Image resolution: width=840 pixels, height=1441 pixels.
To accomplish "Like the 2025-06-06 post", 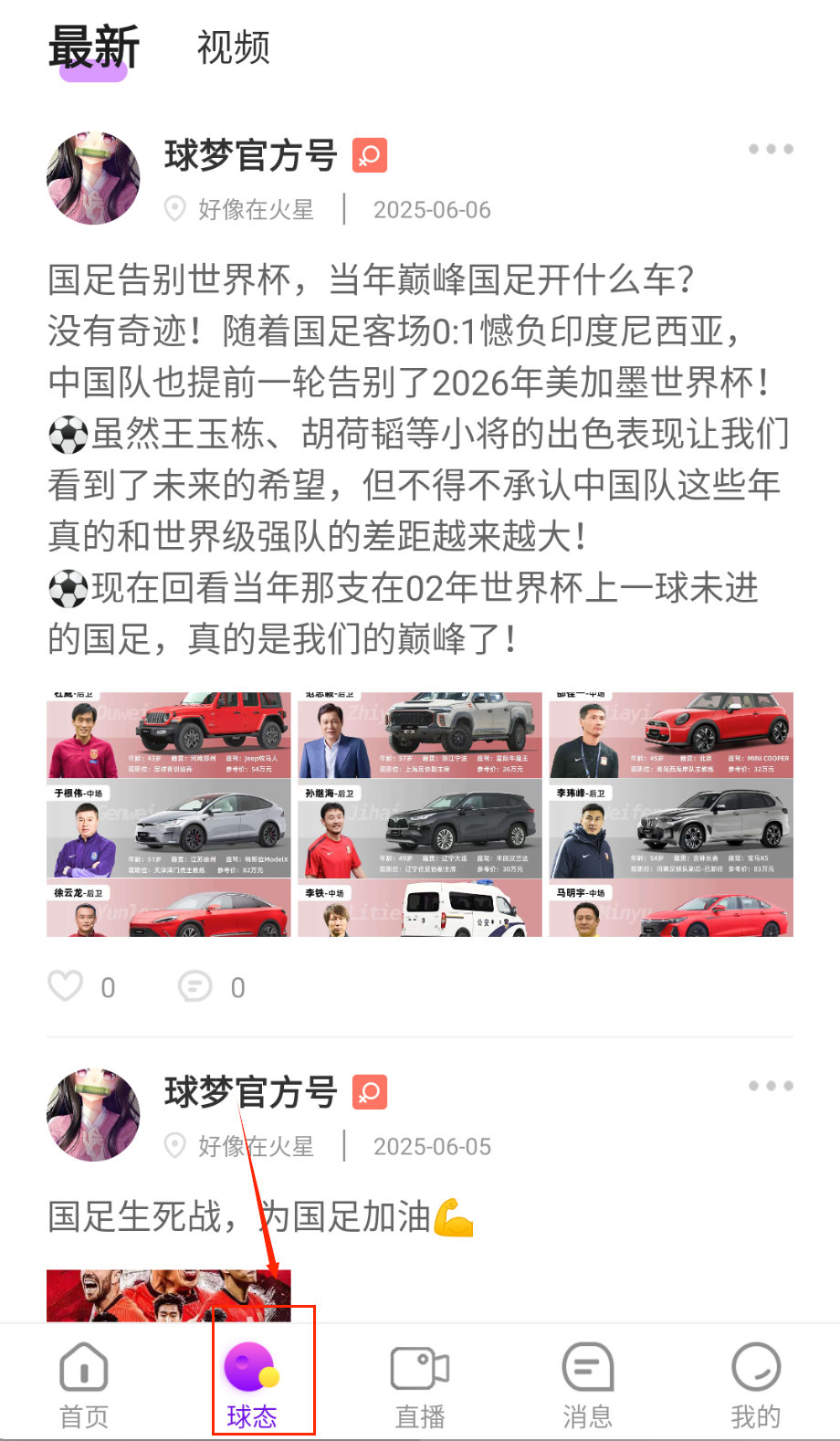I will point(66,986).
